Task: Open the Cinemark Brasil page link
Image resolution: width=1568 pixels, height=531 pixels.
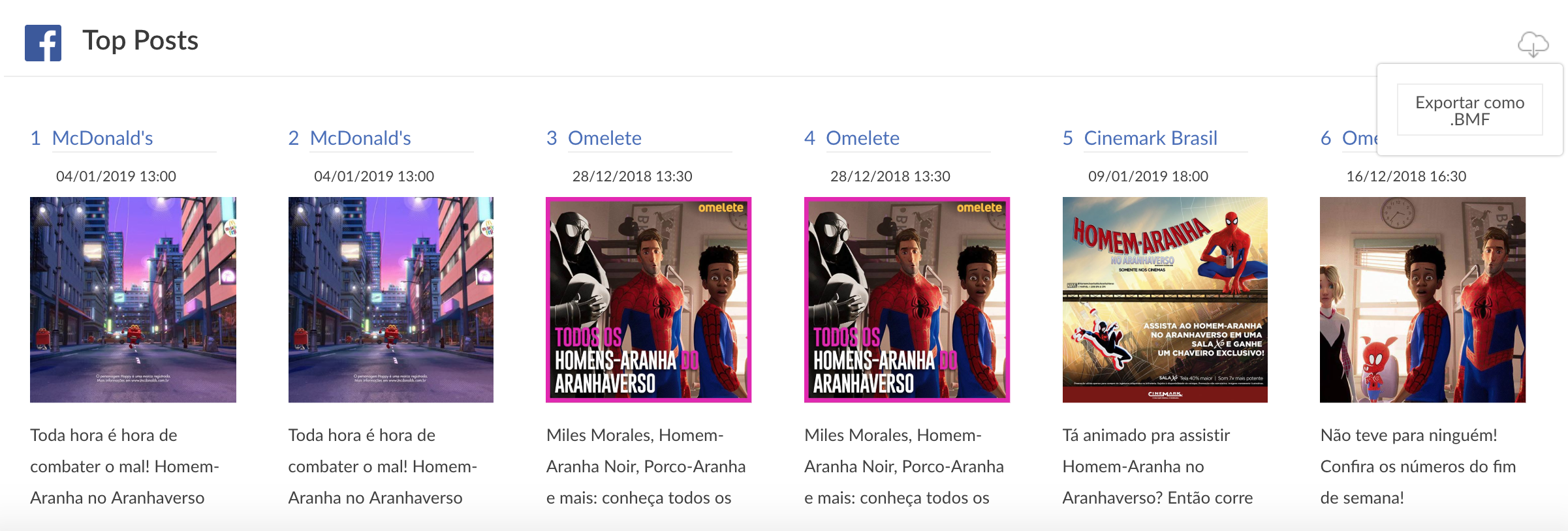Action: [1150, 138]
